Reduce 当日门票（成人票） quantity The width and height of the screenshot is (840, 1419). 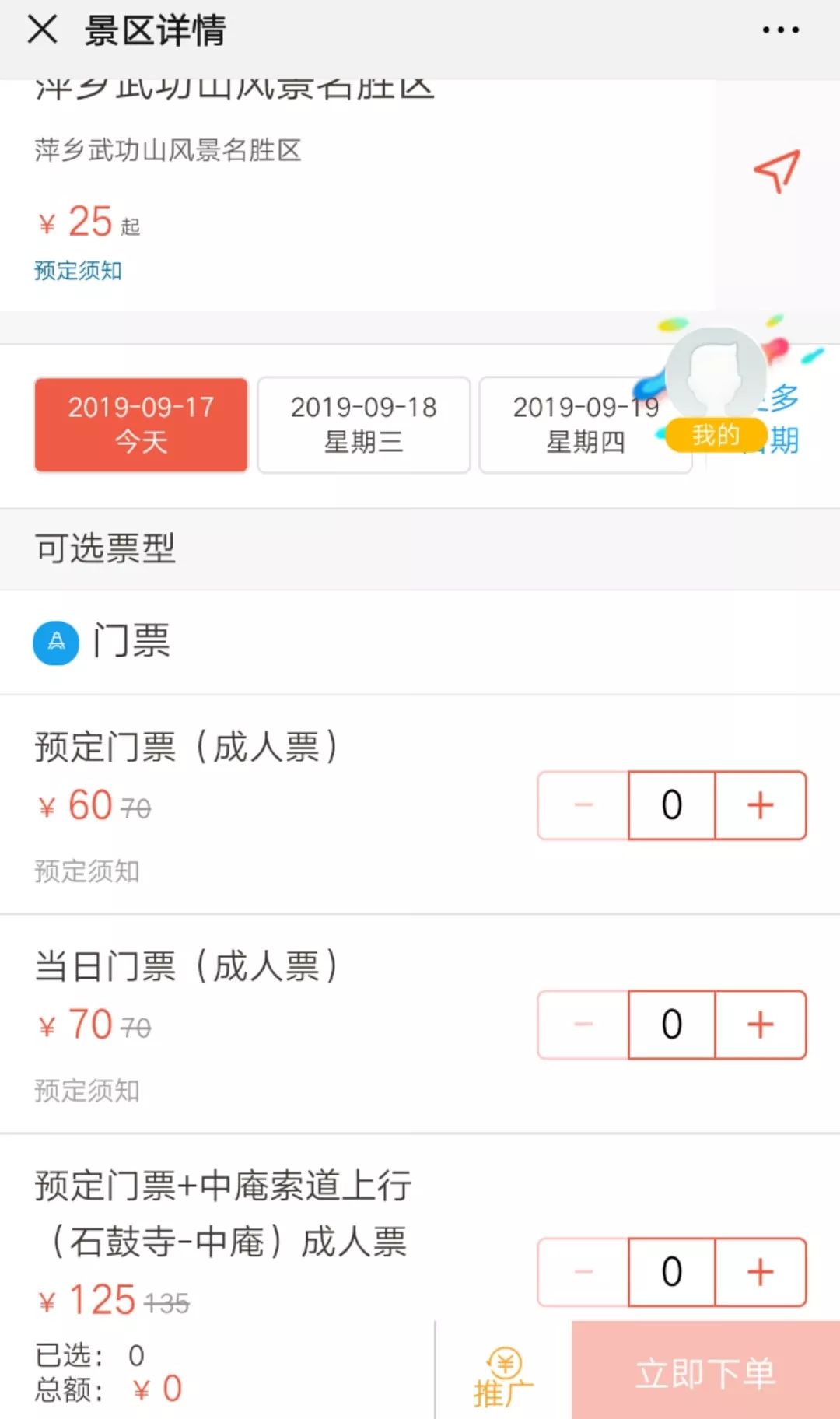(x=583, y=1025)
